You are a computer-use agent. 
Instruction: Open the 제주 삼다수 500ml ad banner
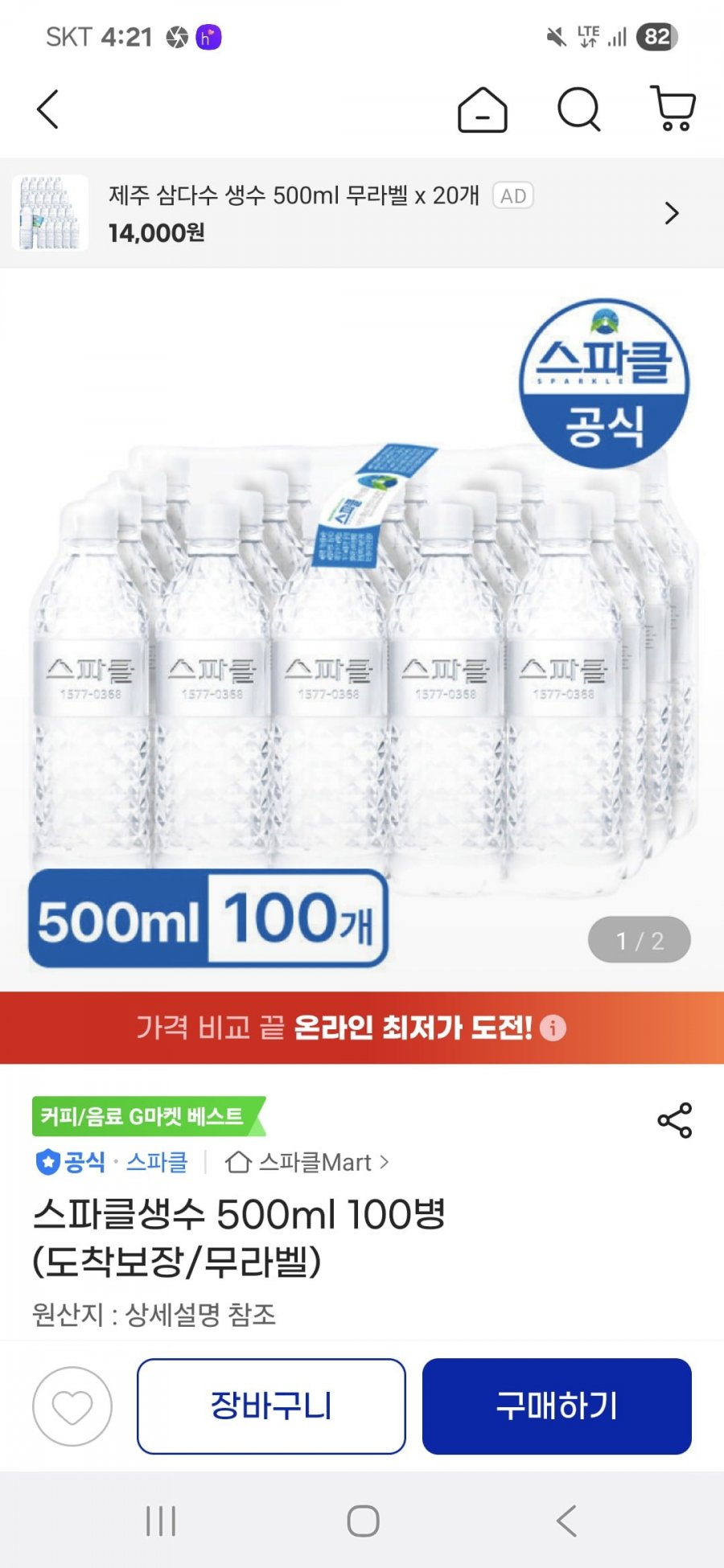(362, 213)
